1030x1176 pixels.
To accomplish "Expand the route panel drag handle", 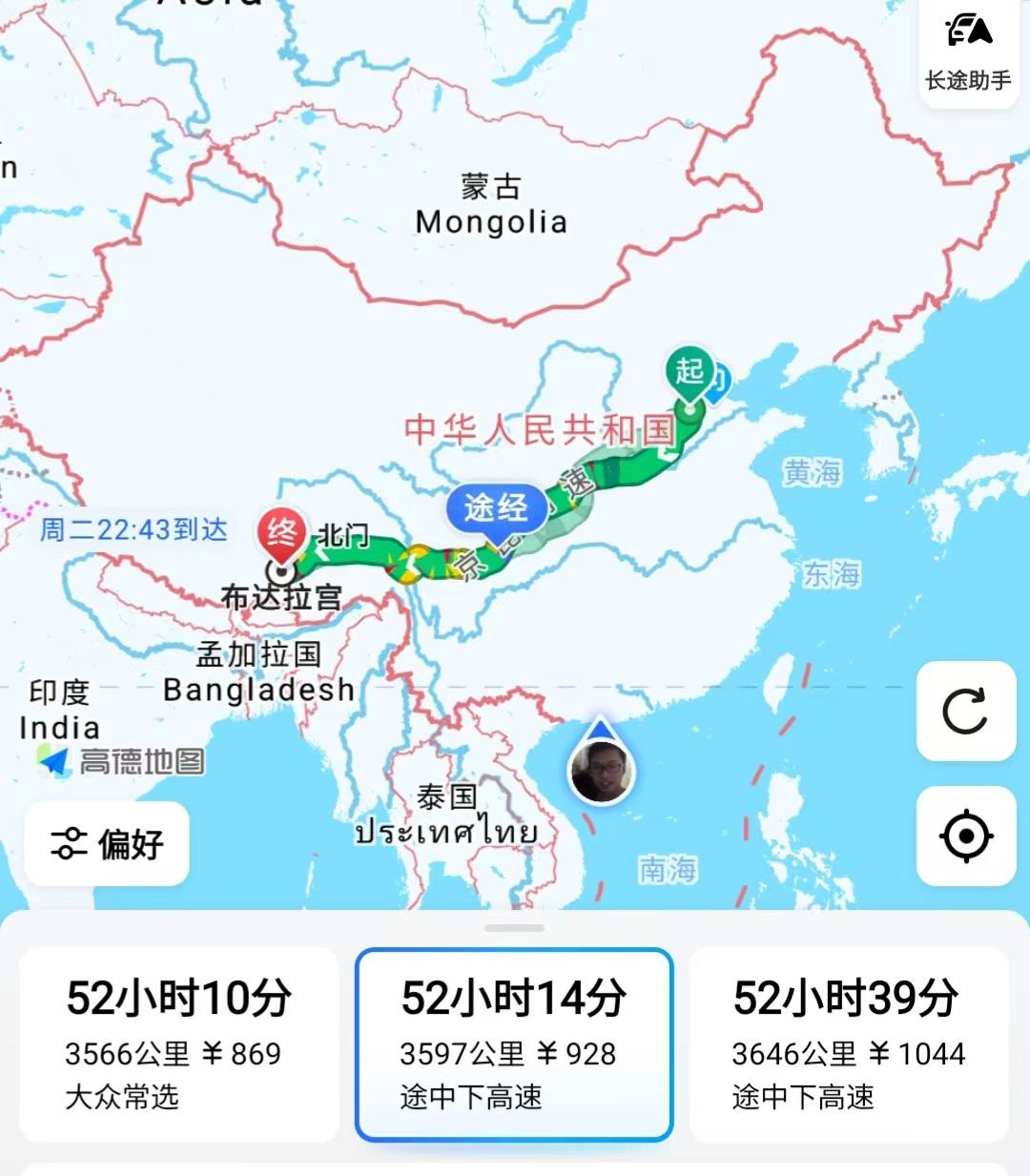I will 514,927.
